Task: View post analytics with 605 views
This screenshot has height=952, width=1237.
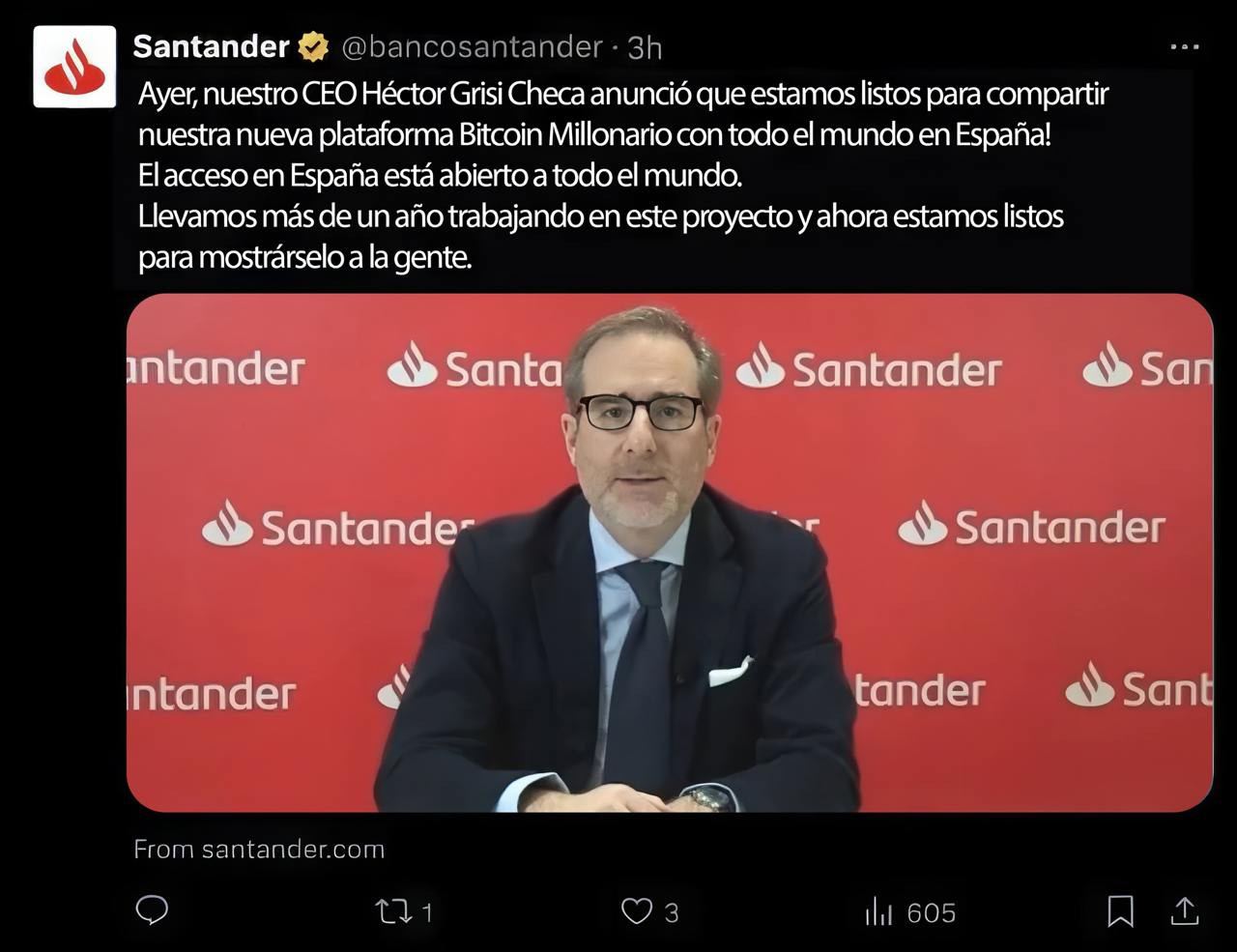Action: click(879, 911)
